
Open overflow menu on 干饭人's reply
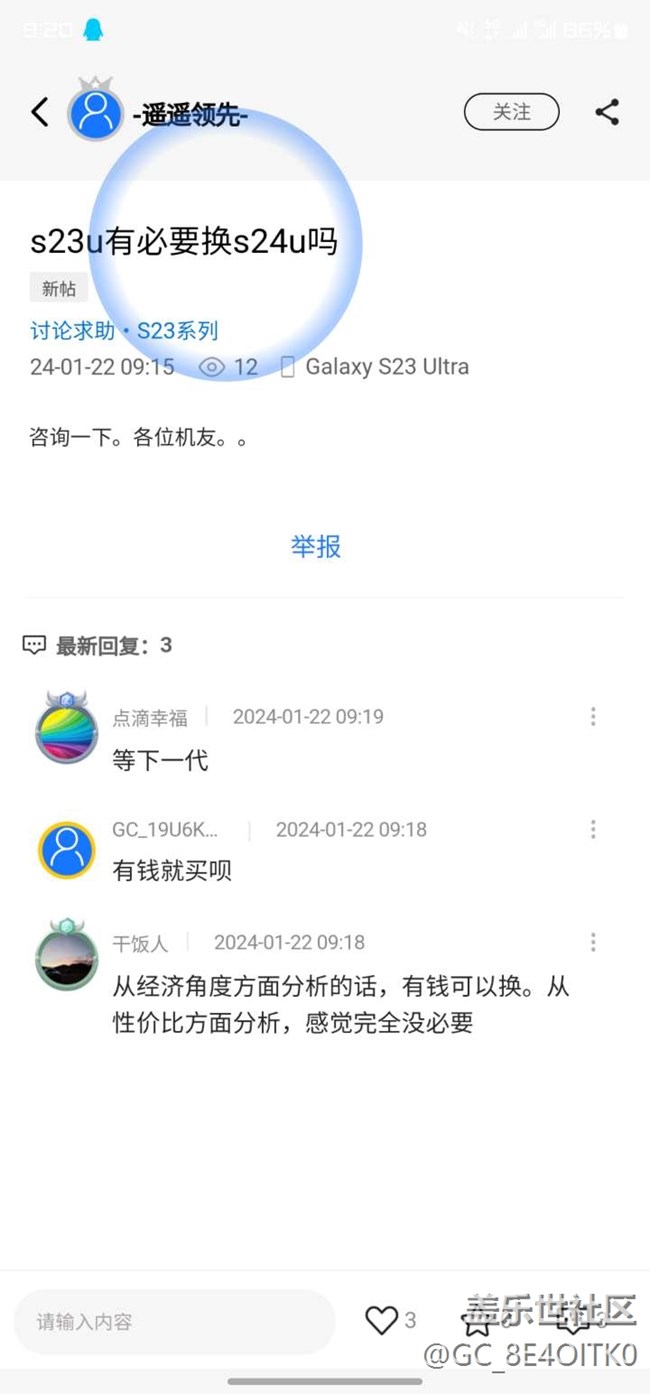(593, 942)
